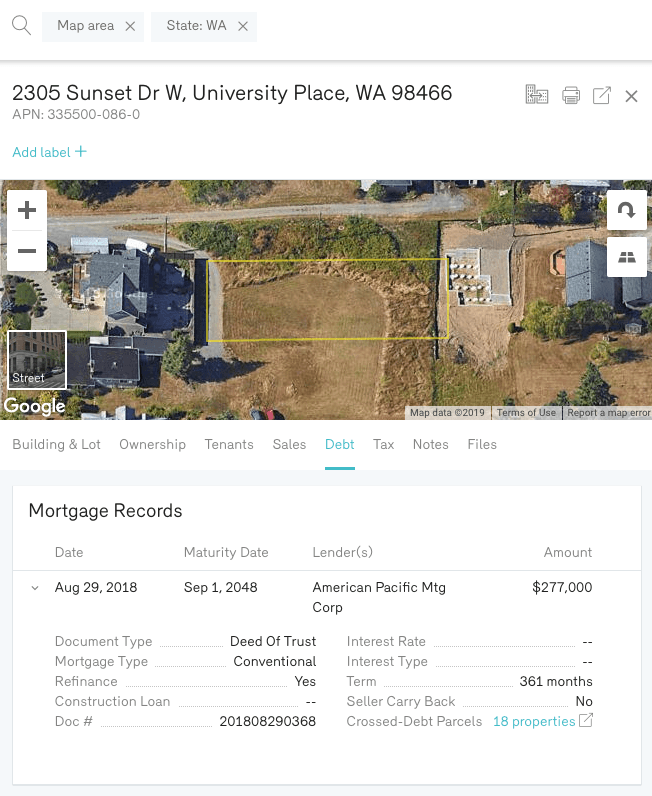View the Files tab

click(x=482, y=444)
